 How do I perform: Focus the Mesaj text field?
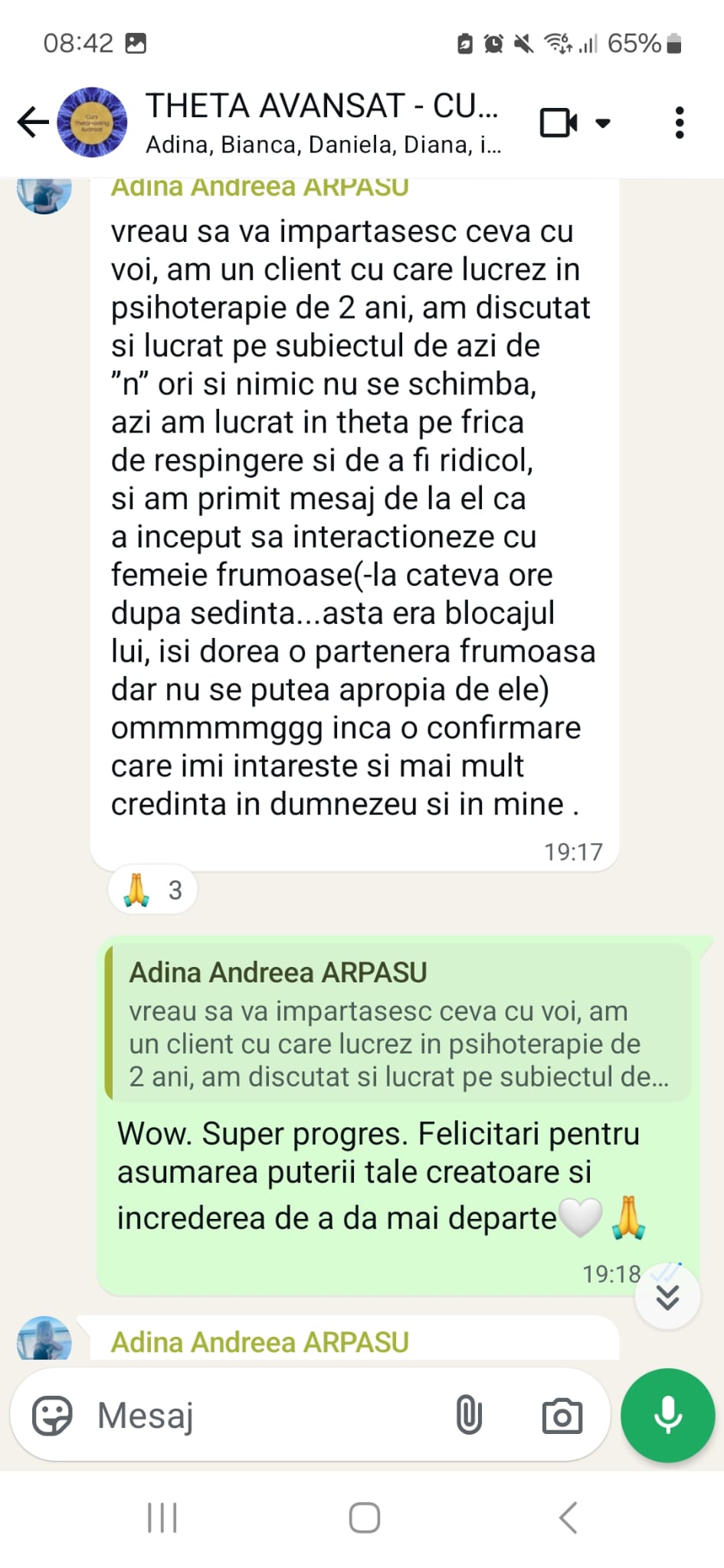pyautogui.click(x=260, y=1415)
